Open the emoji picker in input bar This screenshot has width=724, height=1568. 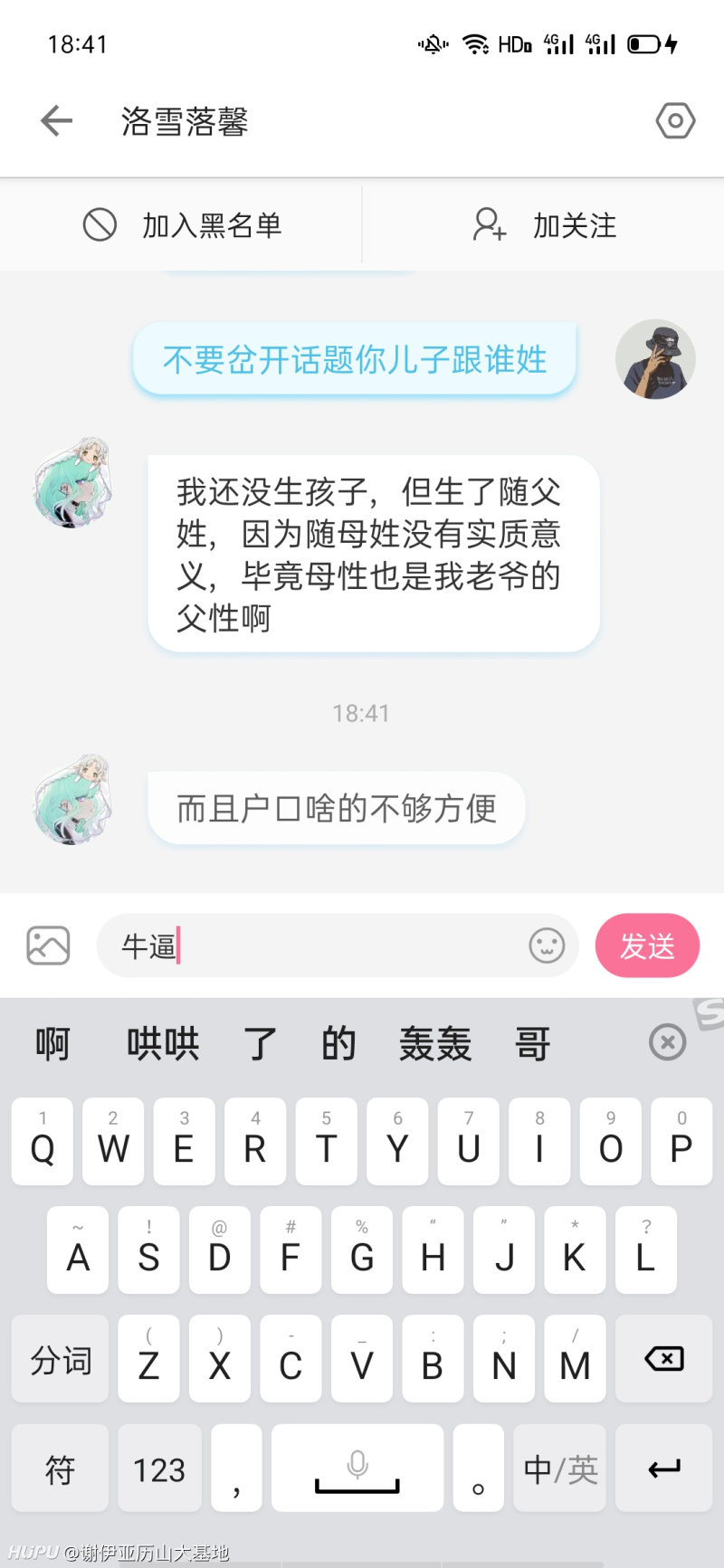(547, 945)
